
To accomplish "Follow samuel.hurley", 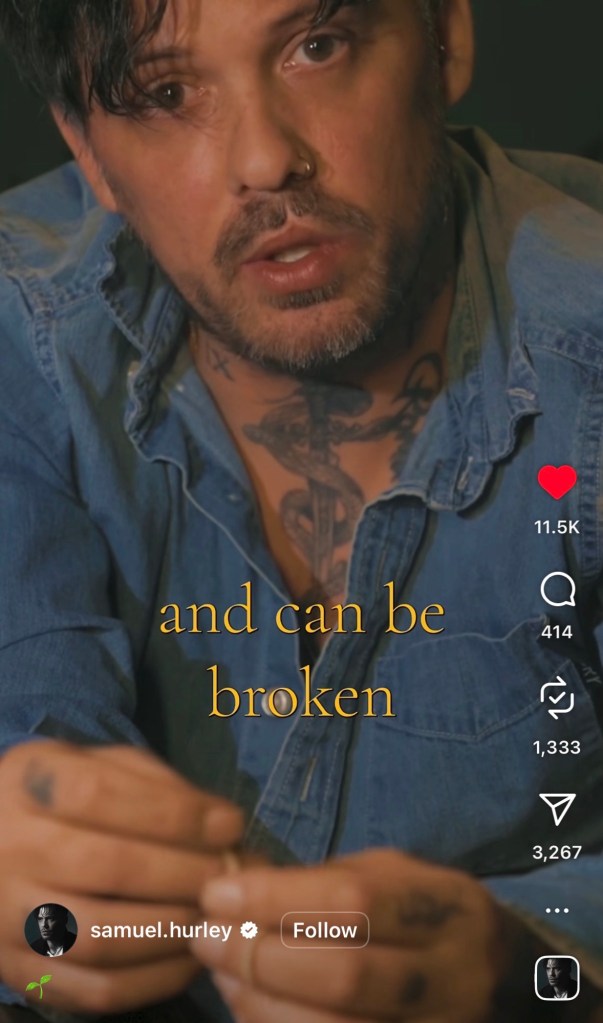I will tap(324, 930).
